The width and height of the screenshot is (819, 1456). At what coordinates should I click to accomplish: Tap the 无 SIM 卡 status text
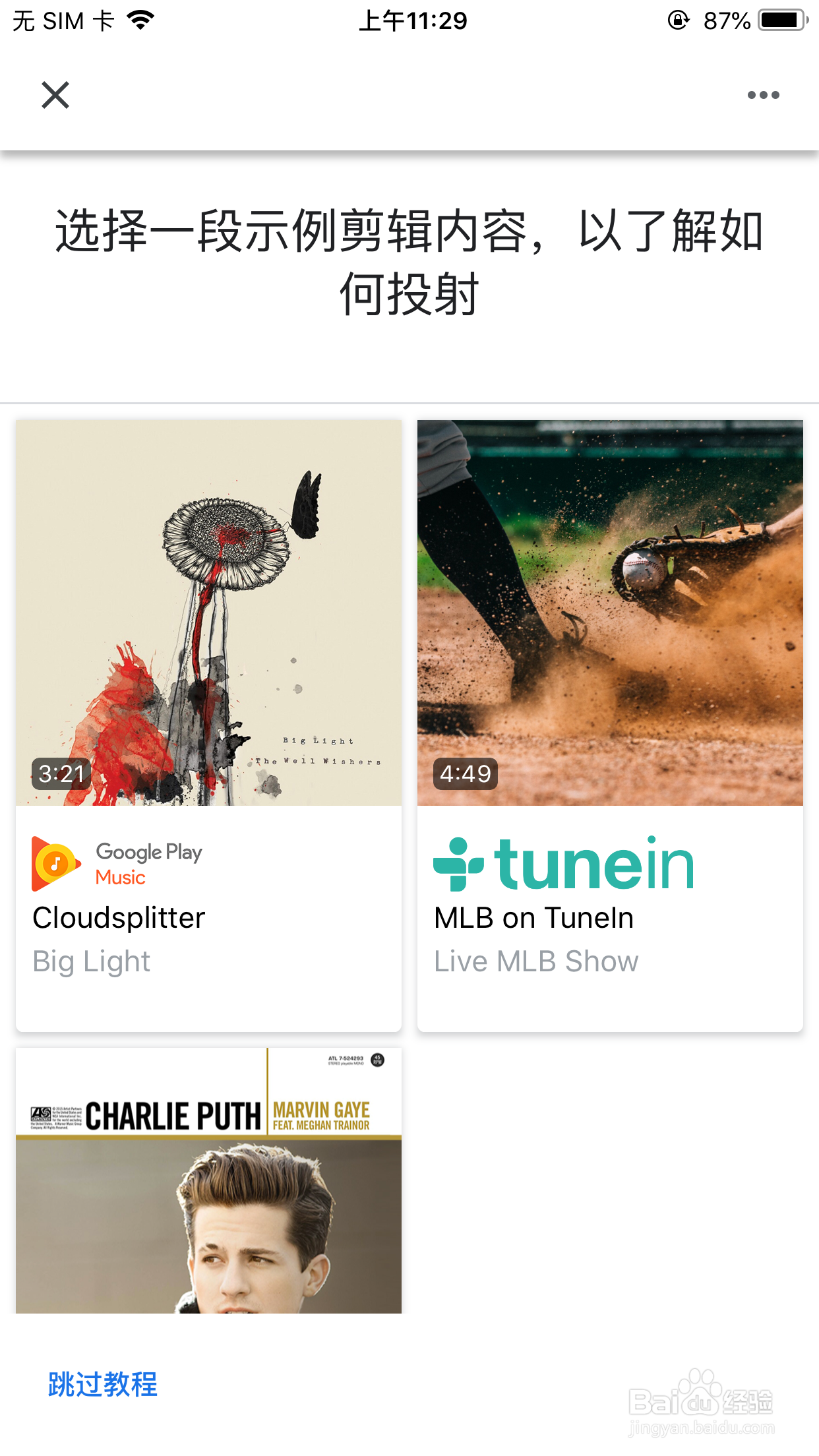coord(64,19)
